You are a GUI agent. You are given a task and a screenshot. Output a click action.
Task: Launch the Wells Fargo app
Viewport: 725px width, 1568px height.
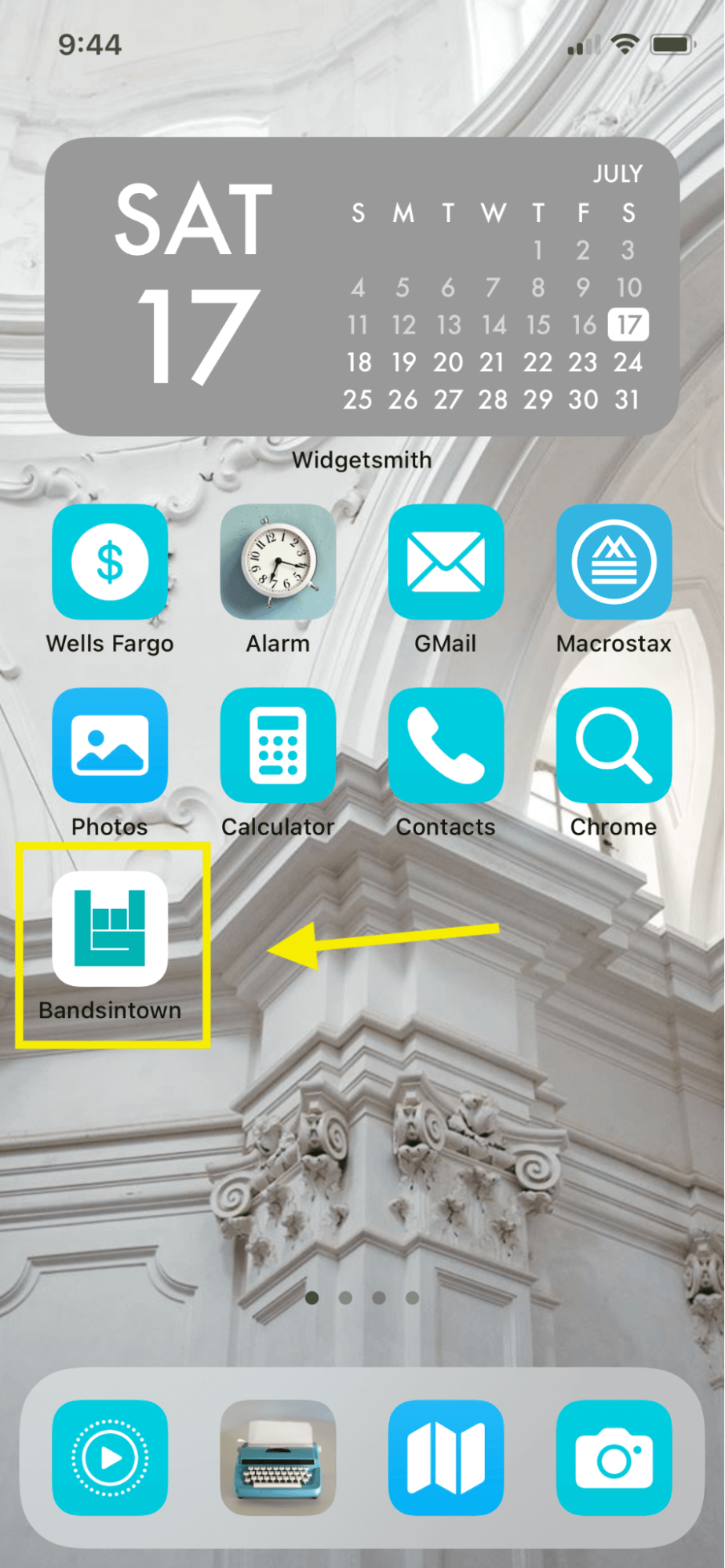tap(110, 562)
